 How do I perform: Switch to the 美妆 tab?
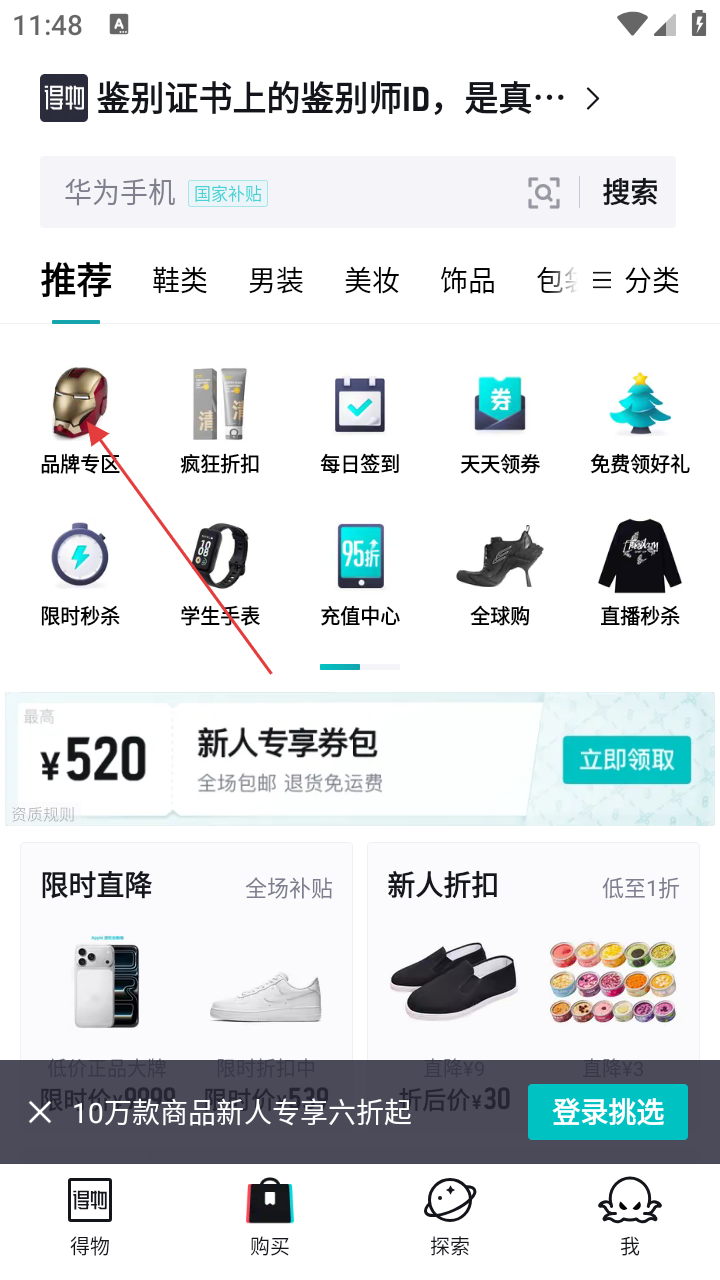(371, 281)
